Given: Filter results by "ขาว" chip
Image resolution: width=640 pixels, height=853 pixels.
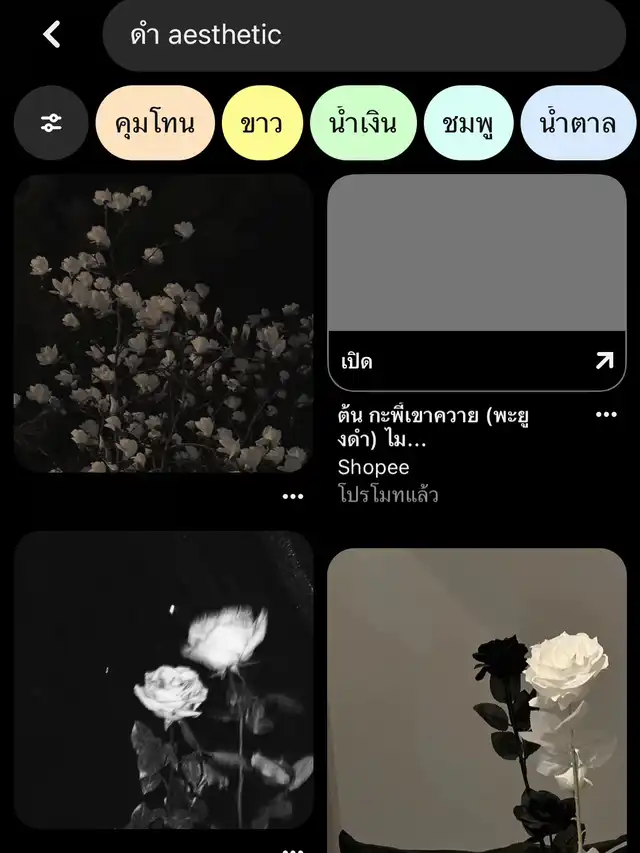Looking at the screenshot, I should tap(262, 123).
